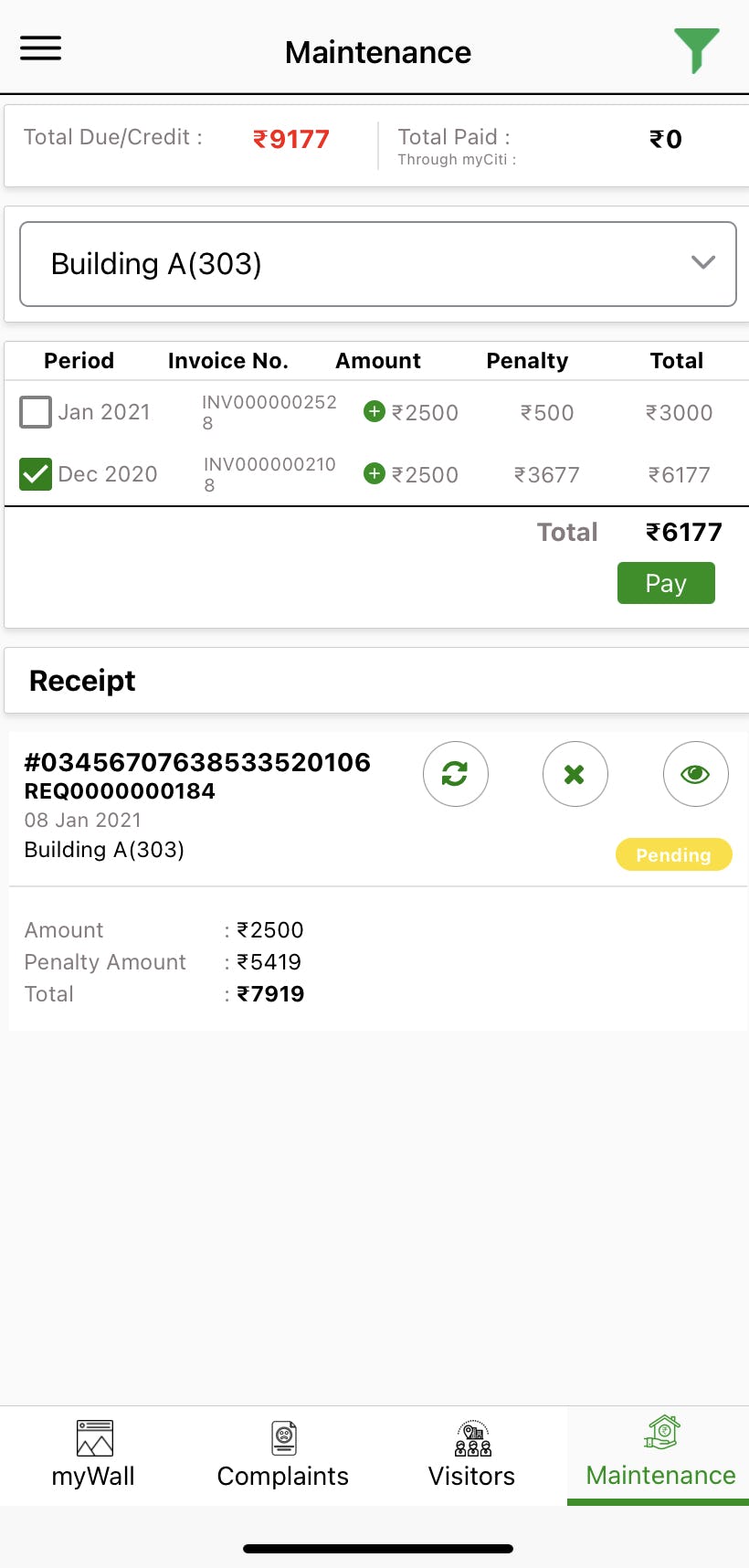This screenshot has width=749, height=1568.
Task: Switch to the Visitors tab
Action: coord(471,1455)
